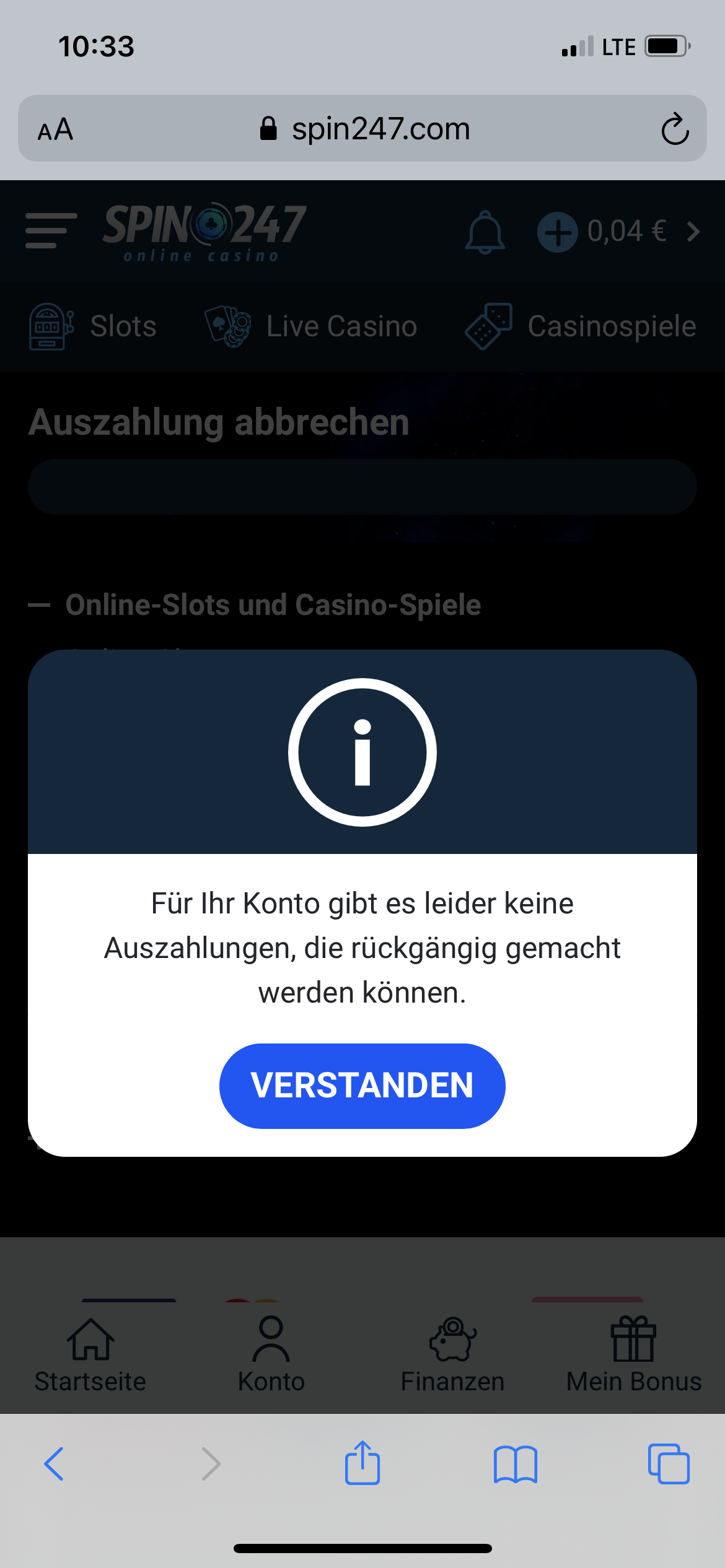Reload the spin247.com page

(675, 129)
